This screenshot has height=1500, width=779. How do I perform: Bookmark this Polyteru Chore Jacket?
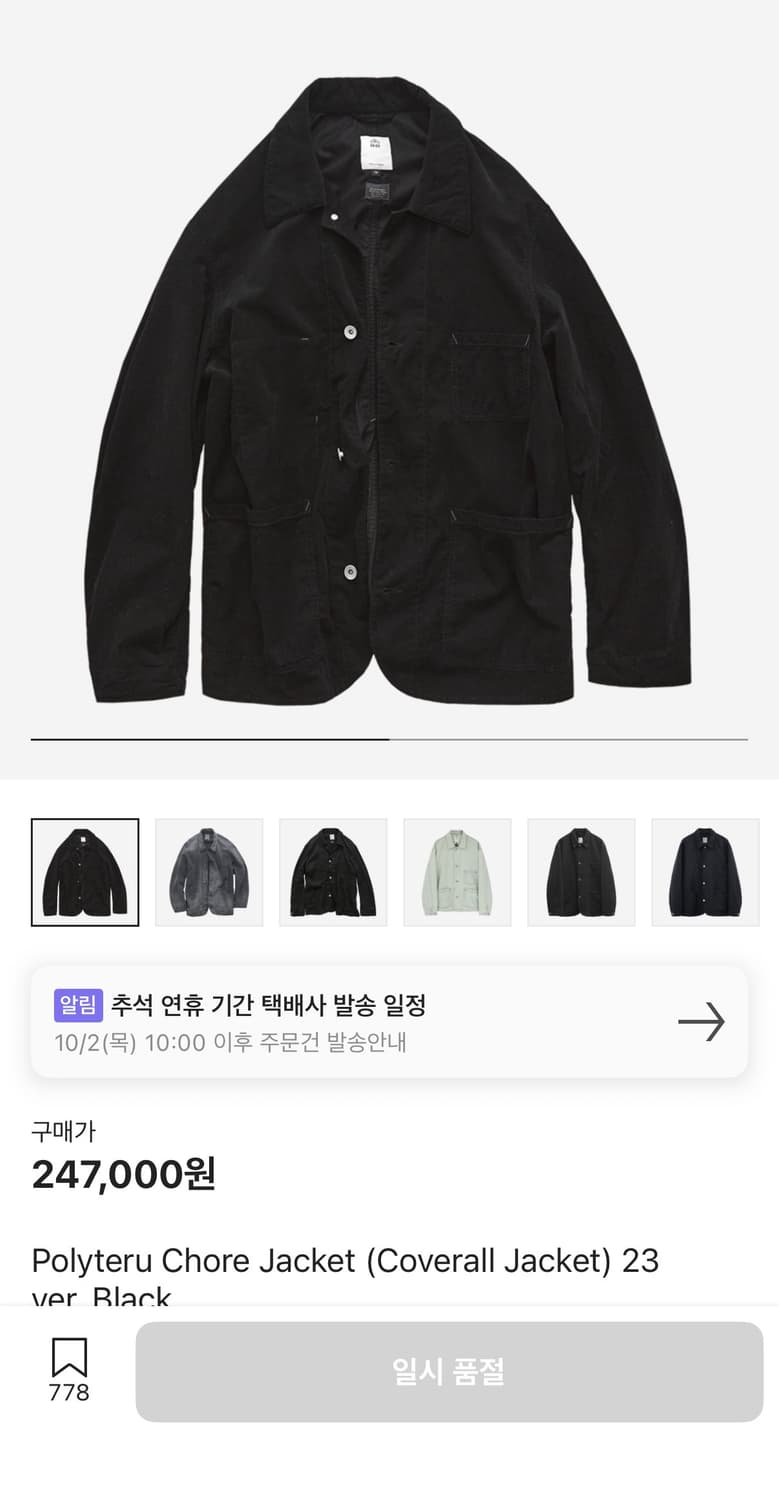click(69, 1368)
